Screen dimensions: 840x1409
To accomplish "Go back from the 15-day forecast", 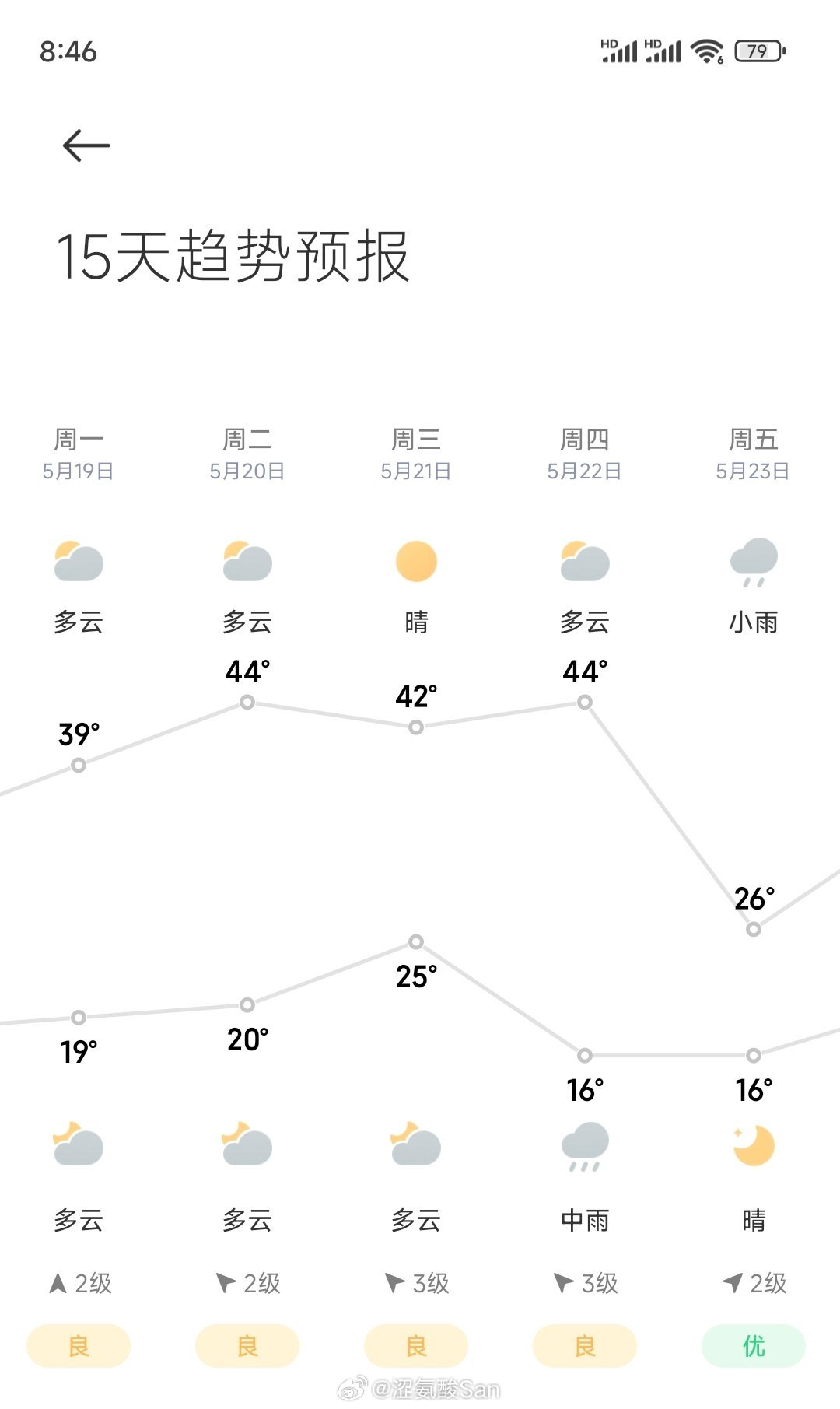I will [x=86, y=145].
